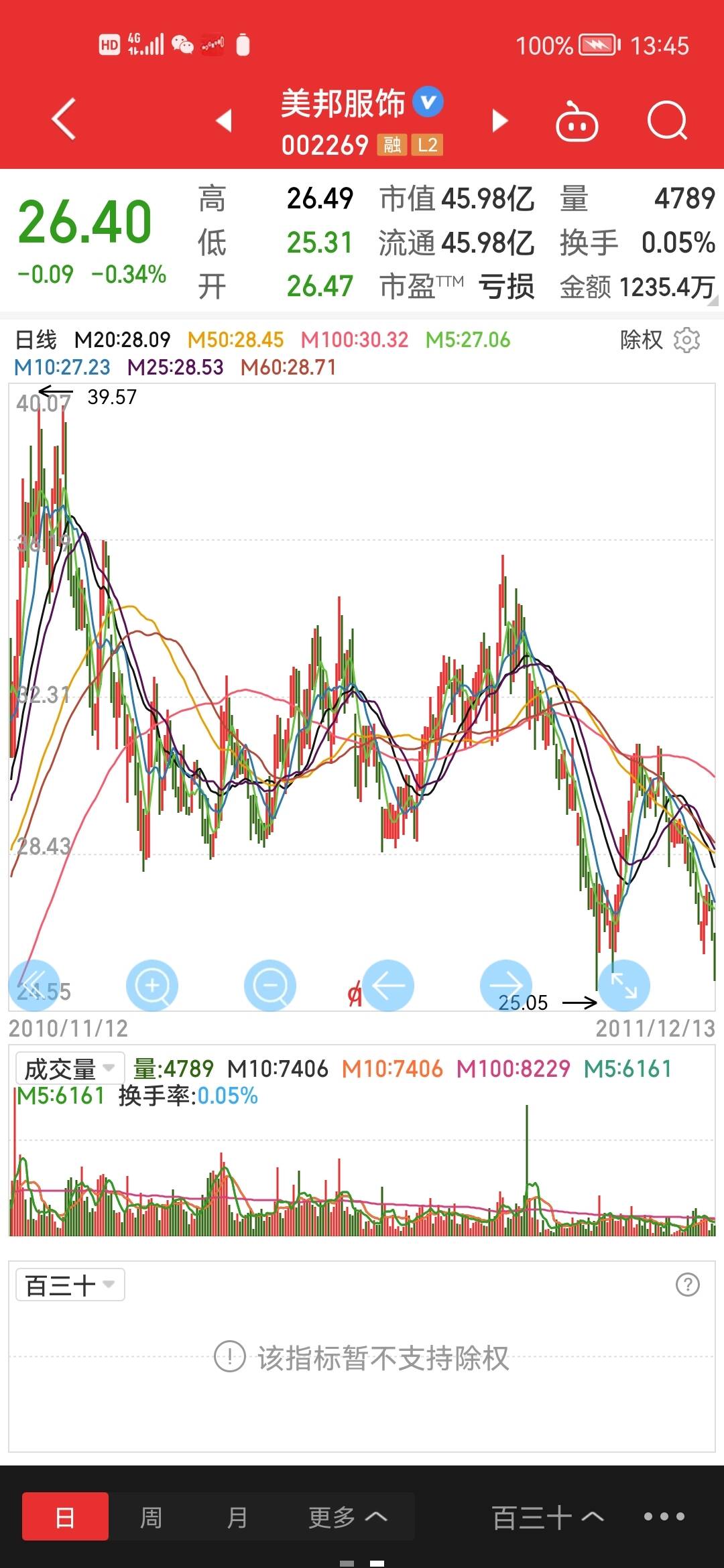Expand chart to full screen
This screenshot has width=724, height=1568.
tap(624, 986)
